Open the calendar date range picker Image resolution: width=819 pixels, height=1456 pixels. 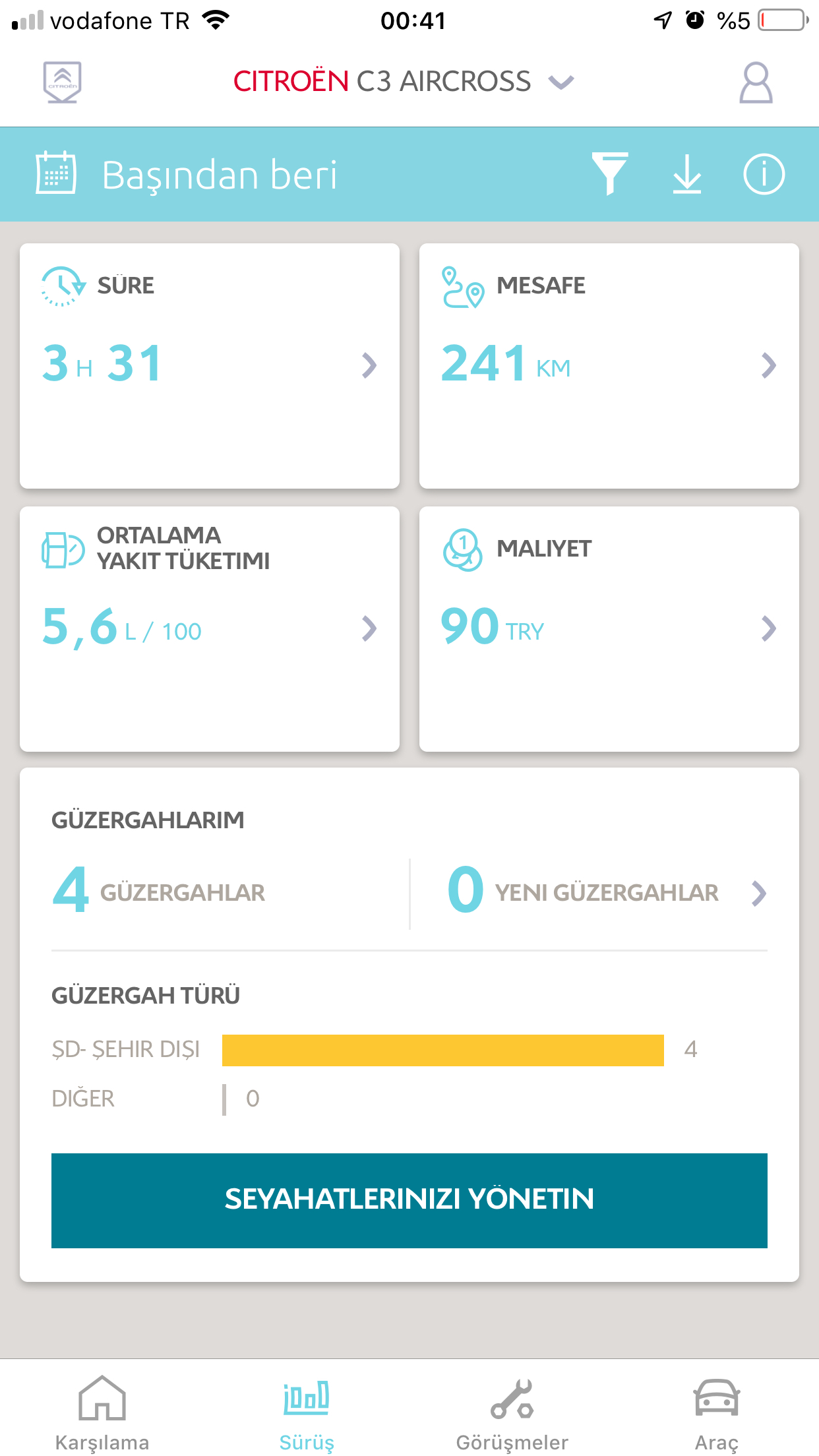tap(56, 173)
